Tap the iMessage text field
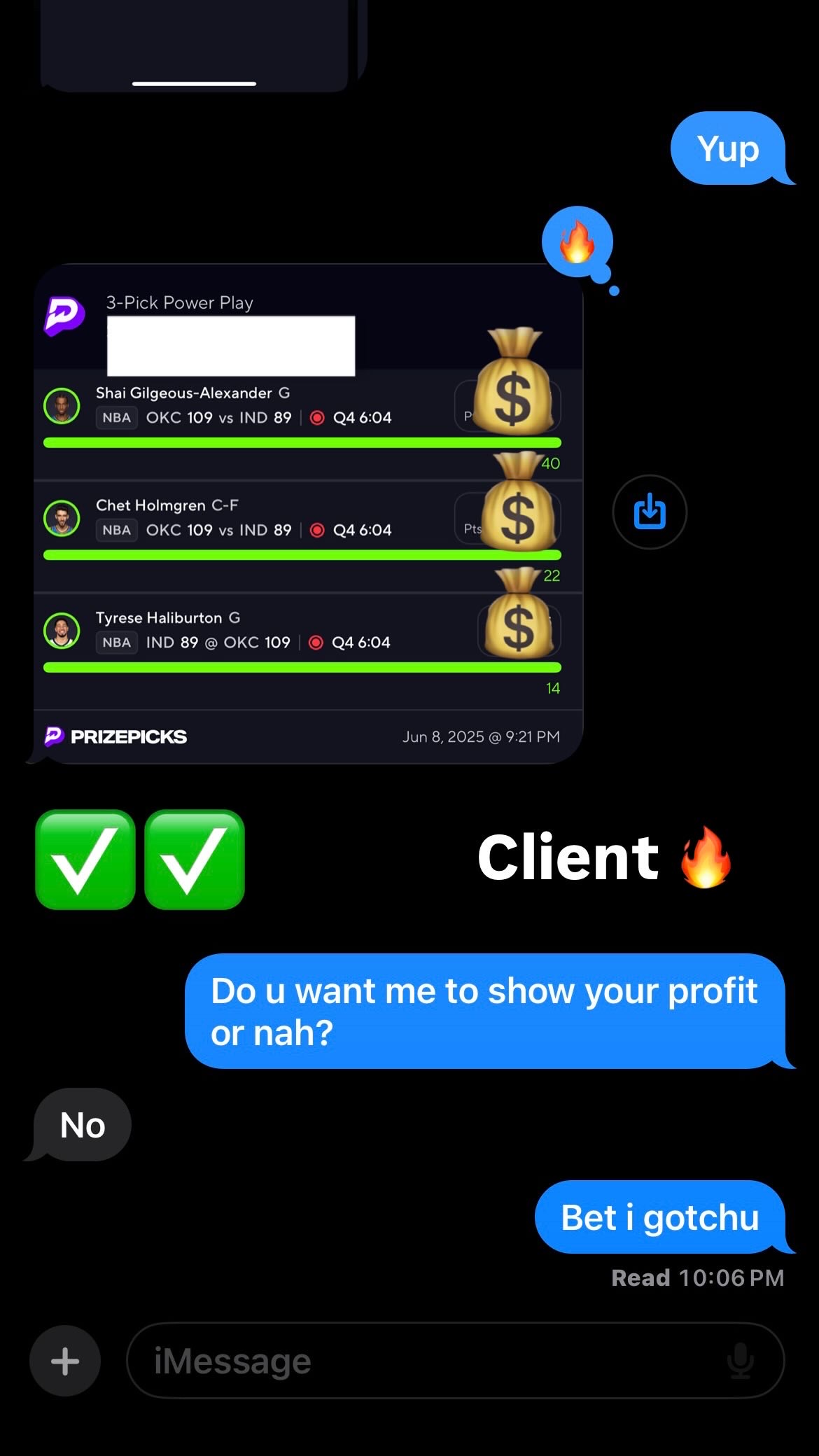This screenshot has height=1456, width=819. 420,1361
